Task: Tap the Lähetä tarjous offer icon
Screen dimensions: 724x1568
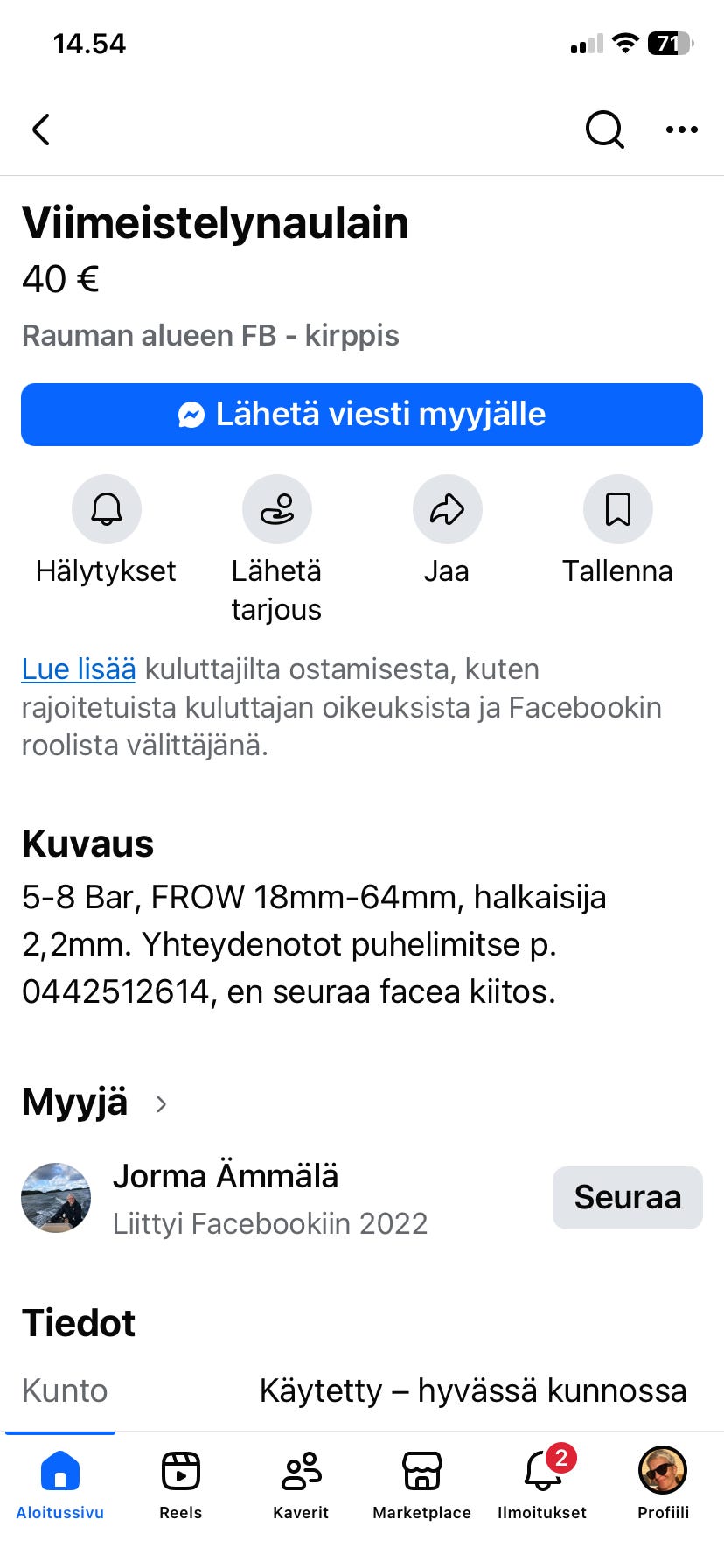Action: 276,508
